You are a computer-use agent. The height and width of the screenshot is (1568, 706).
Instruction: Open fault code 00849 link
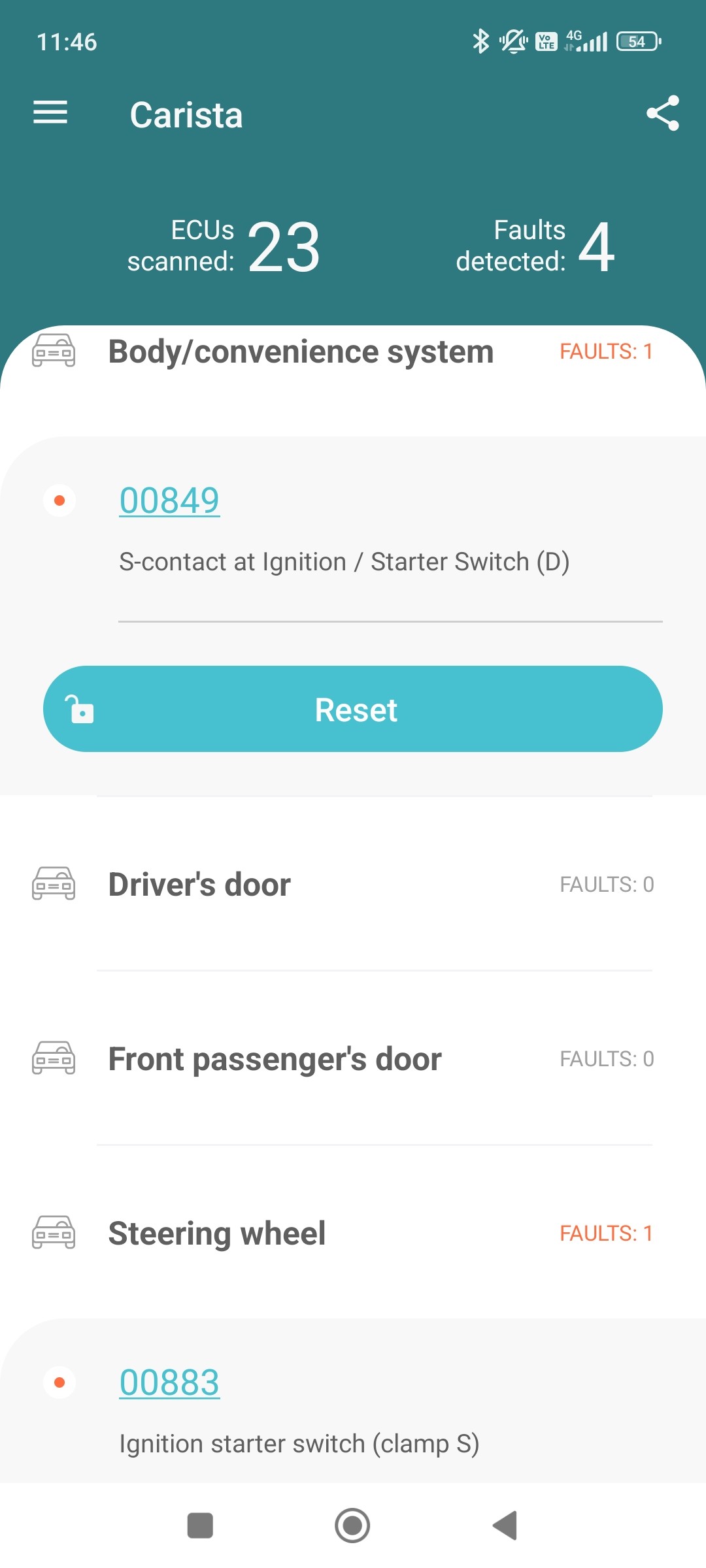[169, 501]
